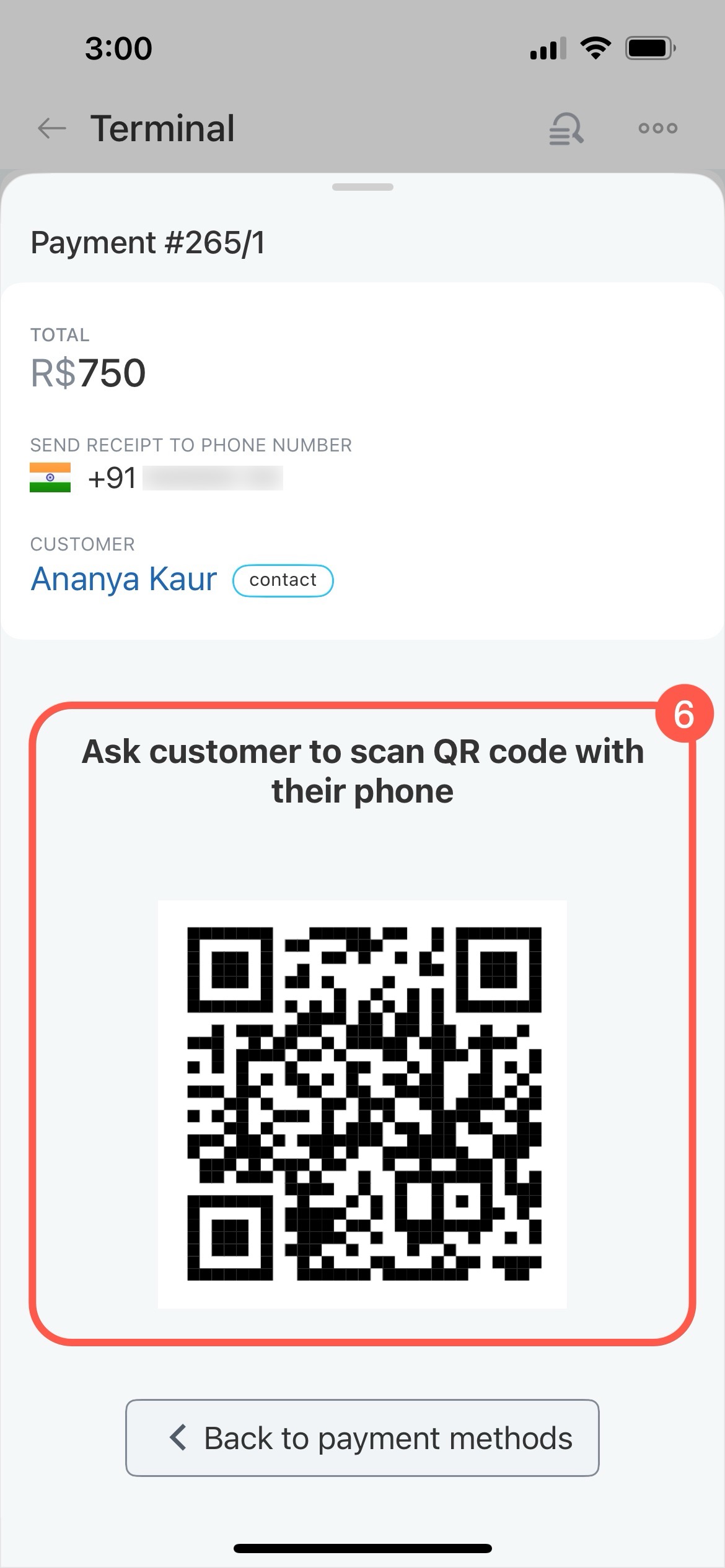
Task: Open the three-dot overflow menu
Action: (x=658, y=129)
